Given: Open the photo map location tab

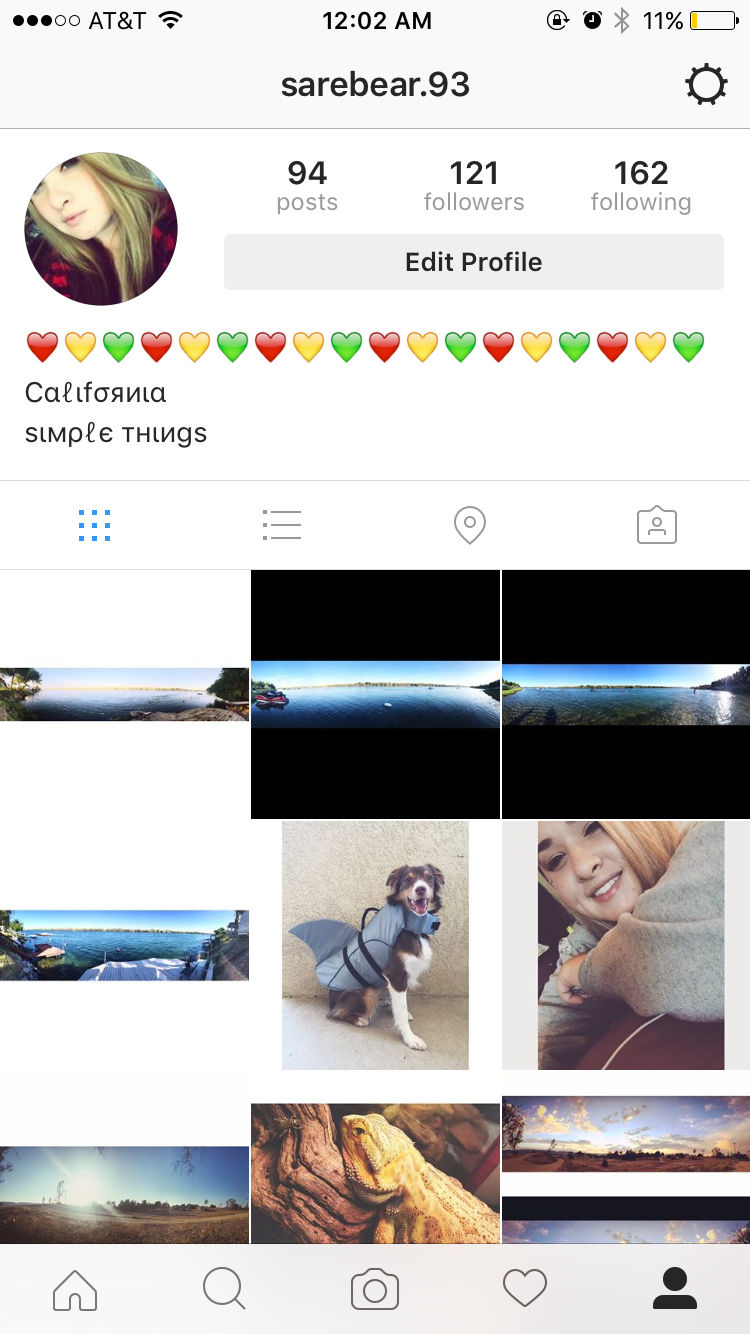Looking at the screenshot, I should [469, 525].
